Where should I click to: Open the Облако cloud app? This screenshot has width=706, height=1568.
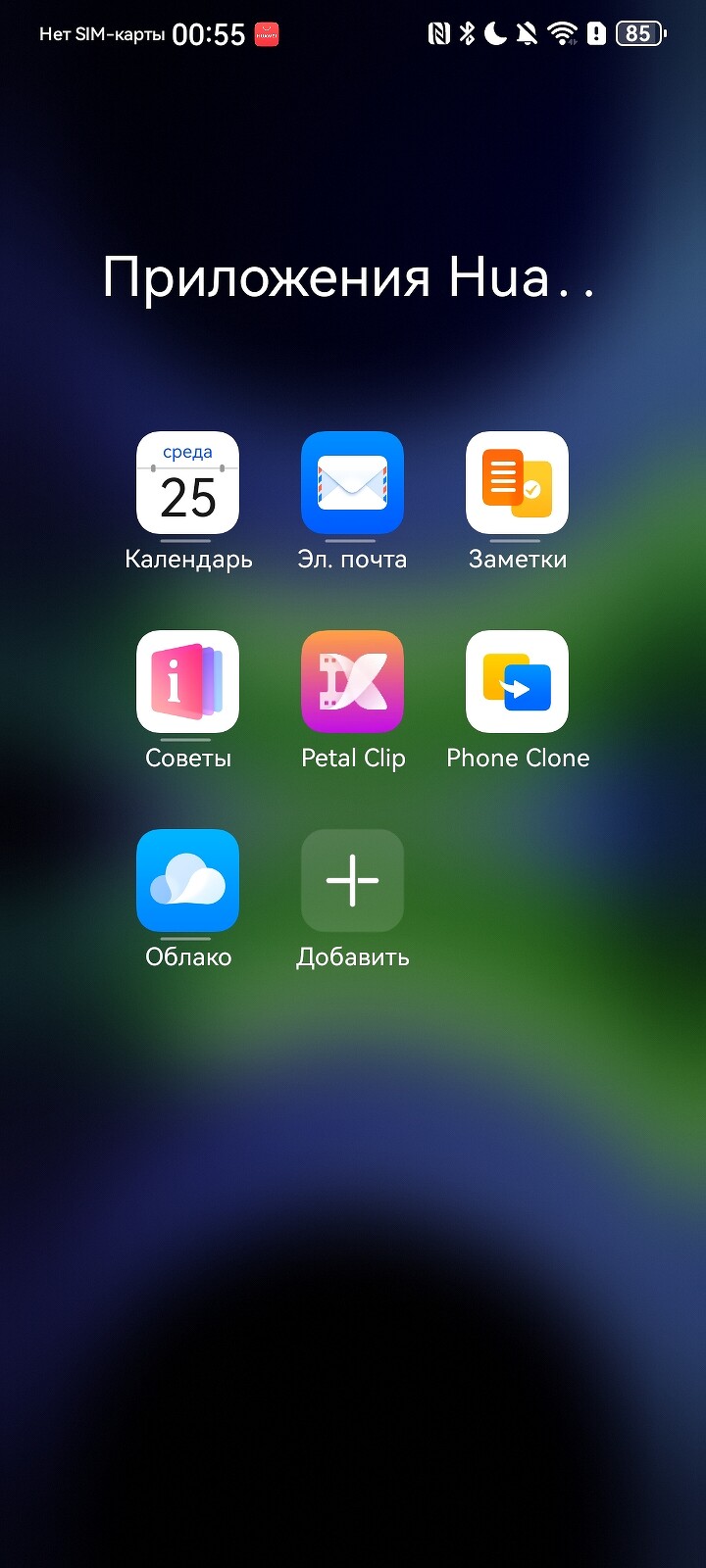click(187, 881)
